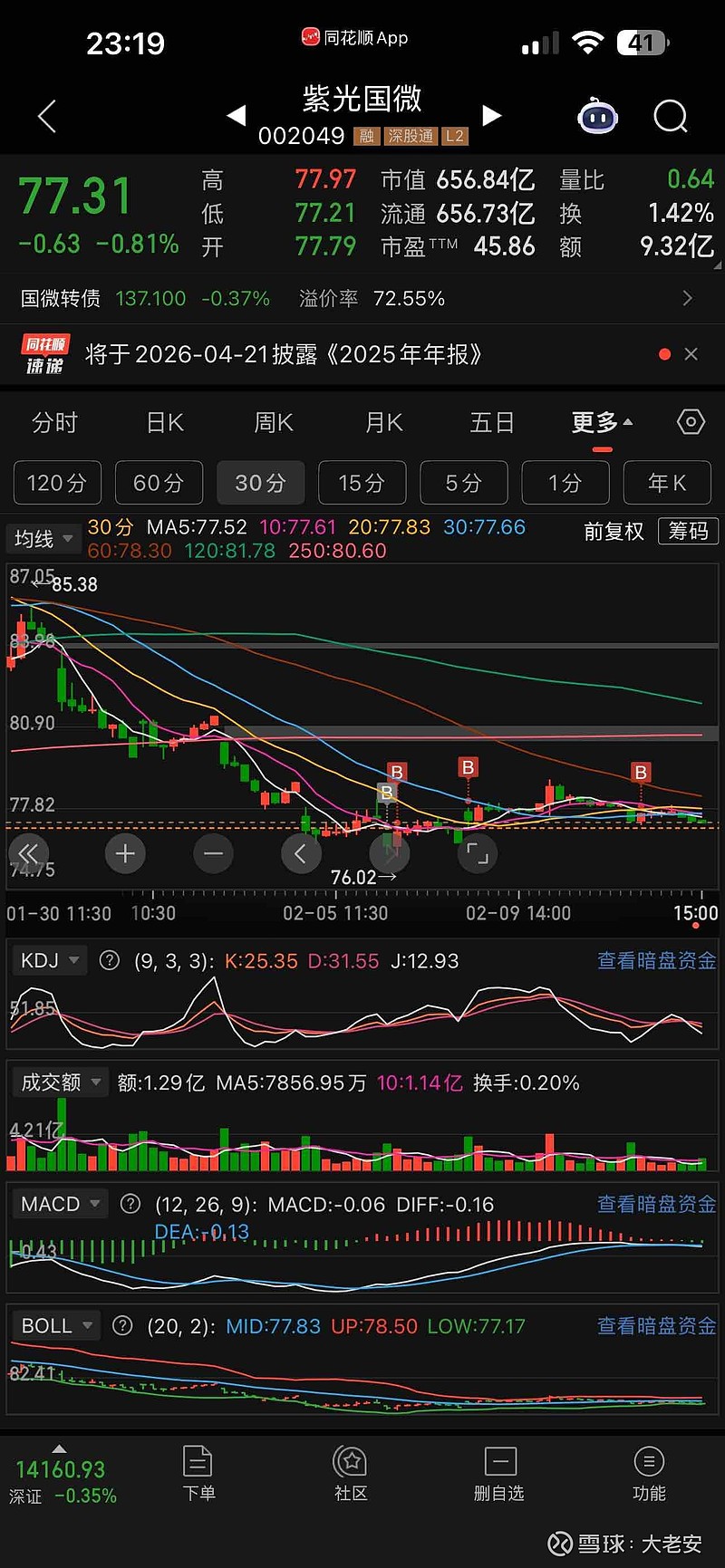The height and width of the screenshot is (1568, 725).
Task: Open search from the top bar
Action: point(671,117)
